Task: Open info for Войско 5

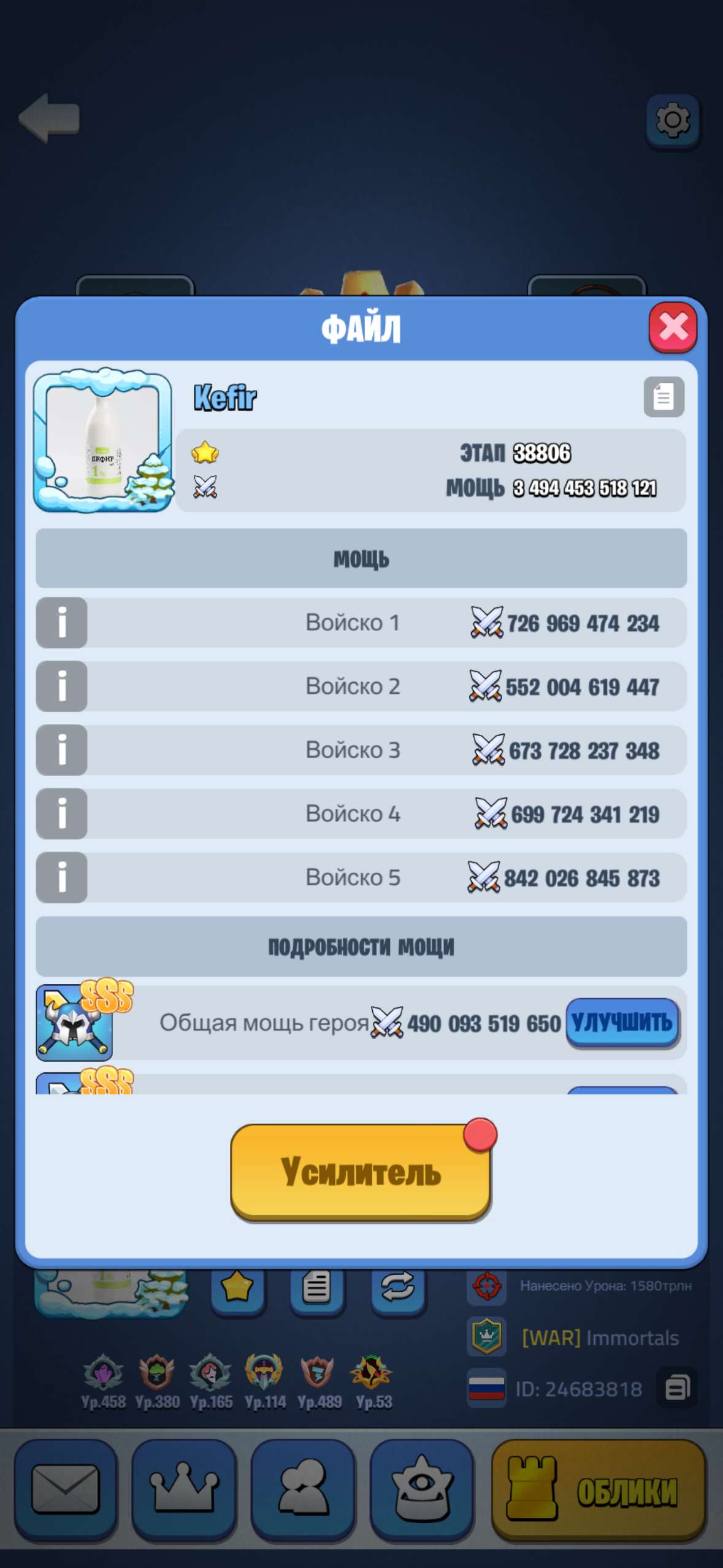Action: pyautogui.click(x=61, y=878)
